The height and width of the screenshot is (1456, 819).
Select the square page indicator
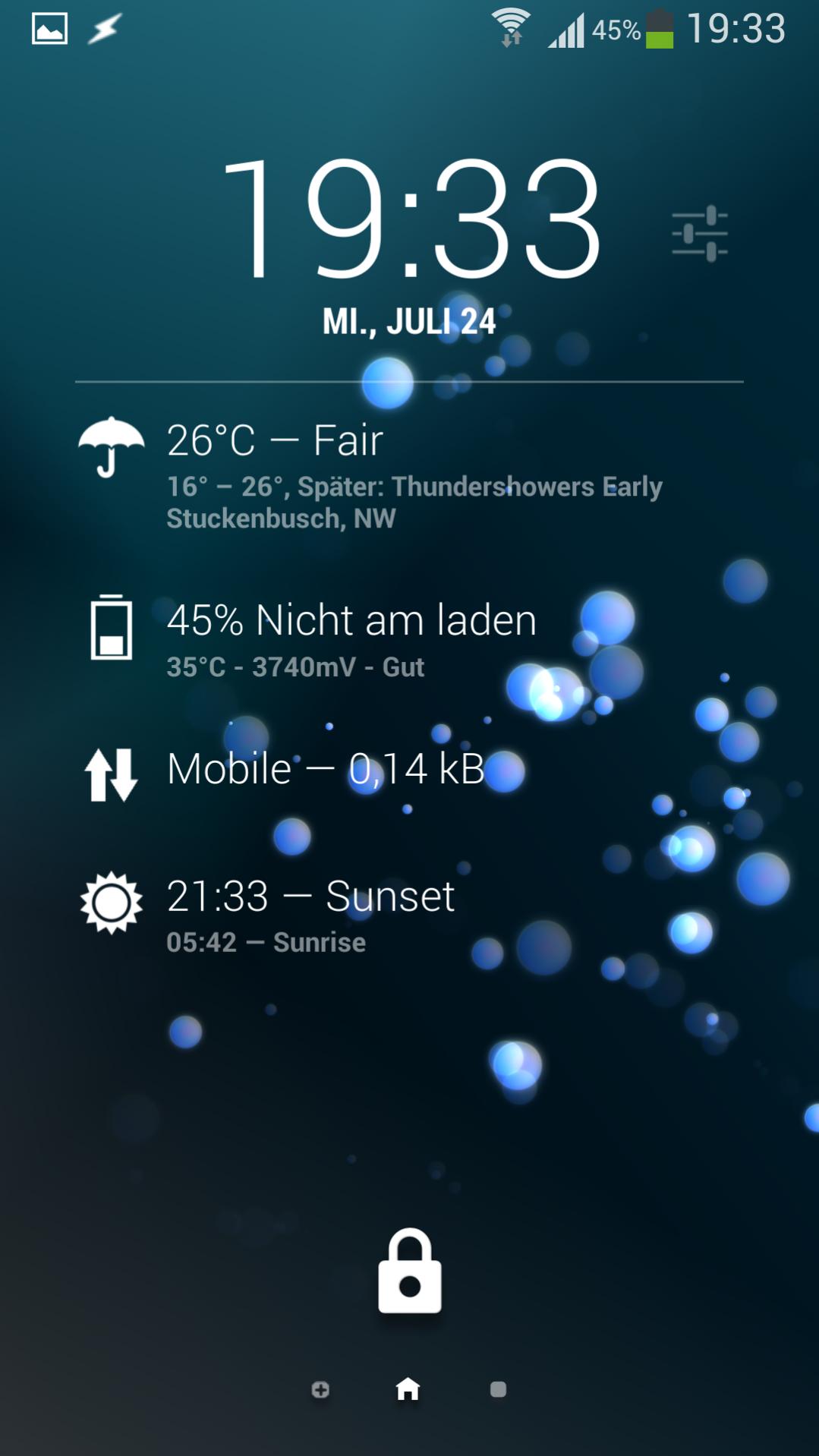pyautogui.click(x=498, y=1389)
